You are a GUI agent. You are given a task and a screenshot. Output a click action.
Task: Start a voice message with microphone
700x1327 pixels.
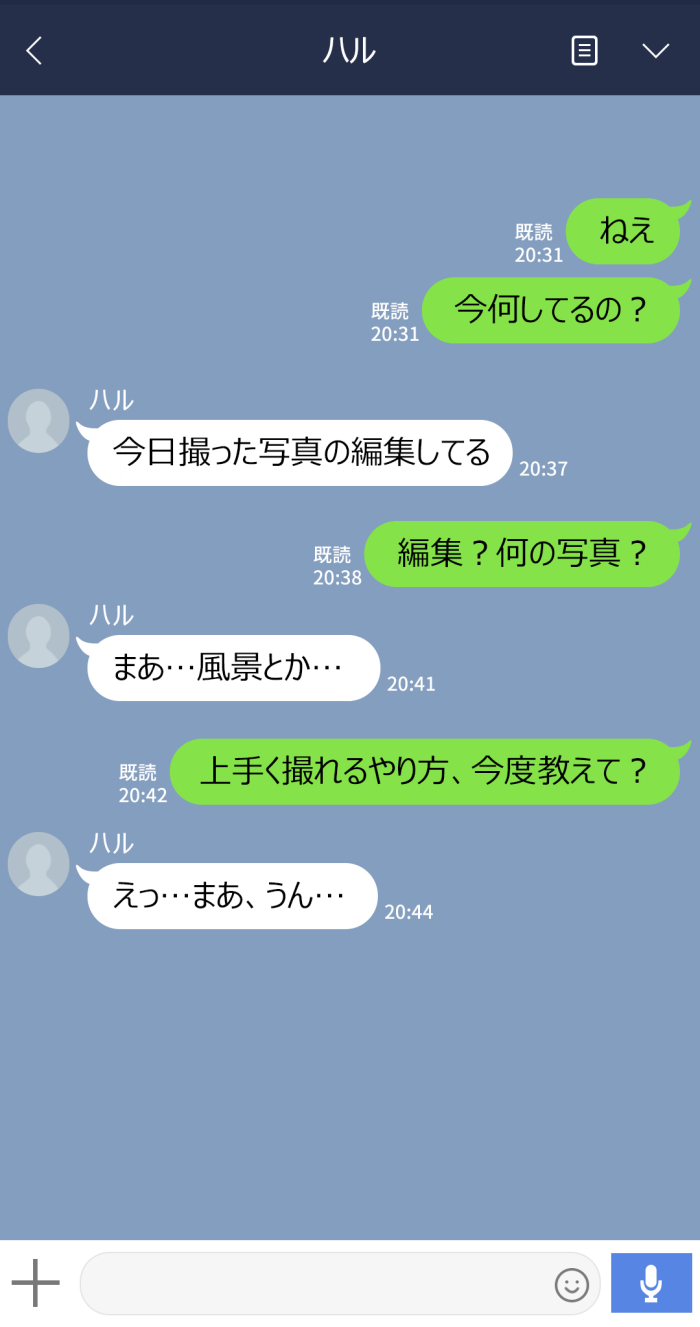point(651,1283)
